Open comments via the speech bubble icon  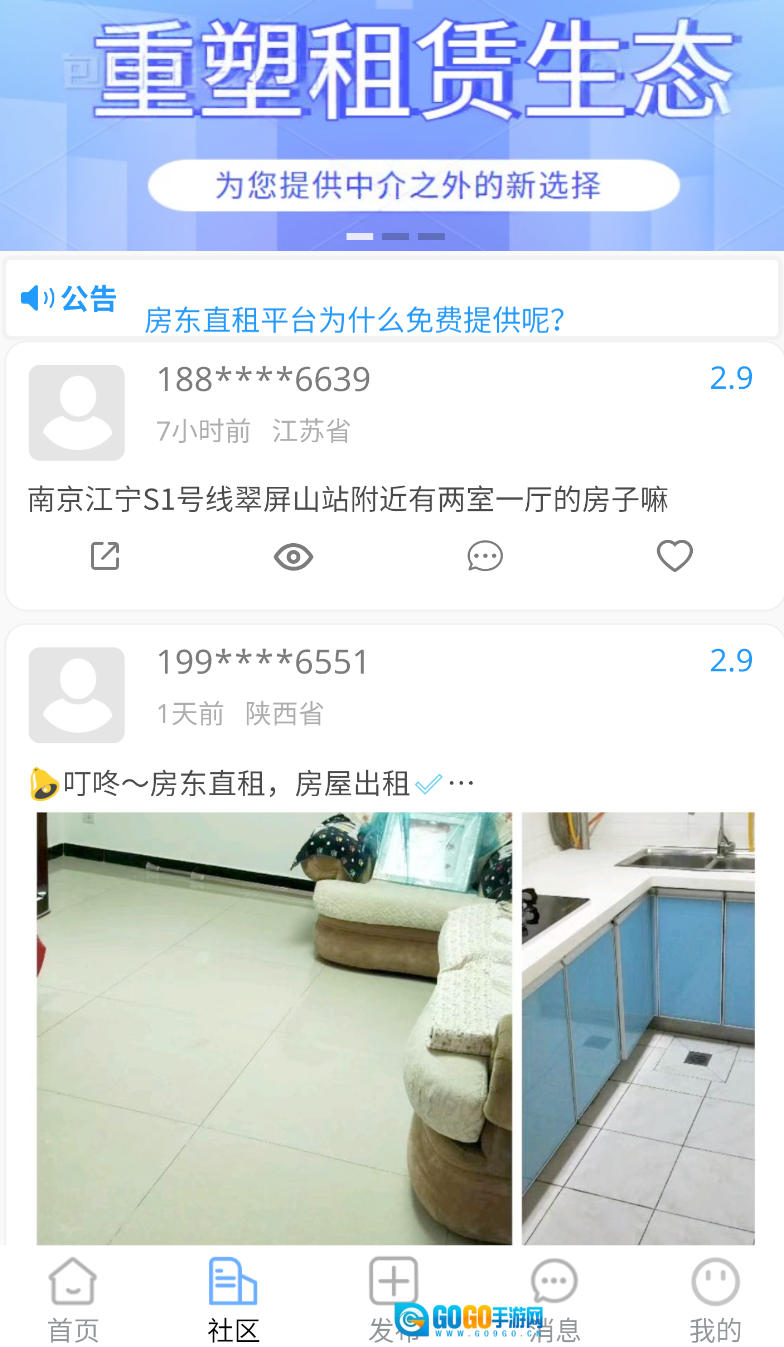pos(485,556)
